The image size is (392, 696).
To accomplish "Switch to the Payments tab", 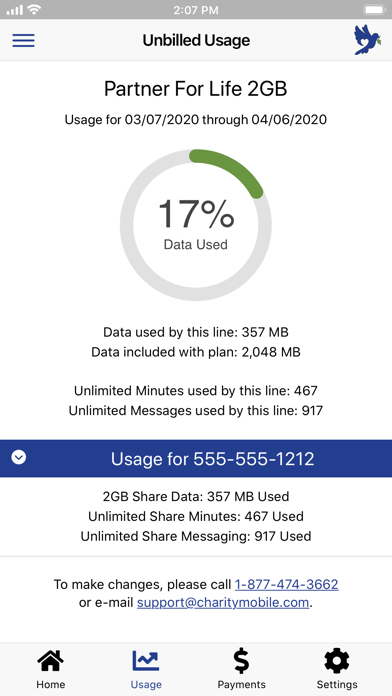I will pyautogui.click(x=242, y=669).
